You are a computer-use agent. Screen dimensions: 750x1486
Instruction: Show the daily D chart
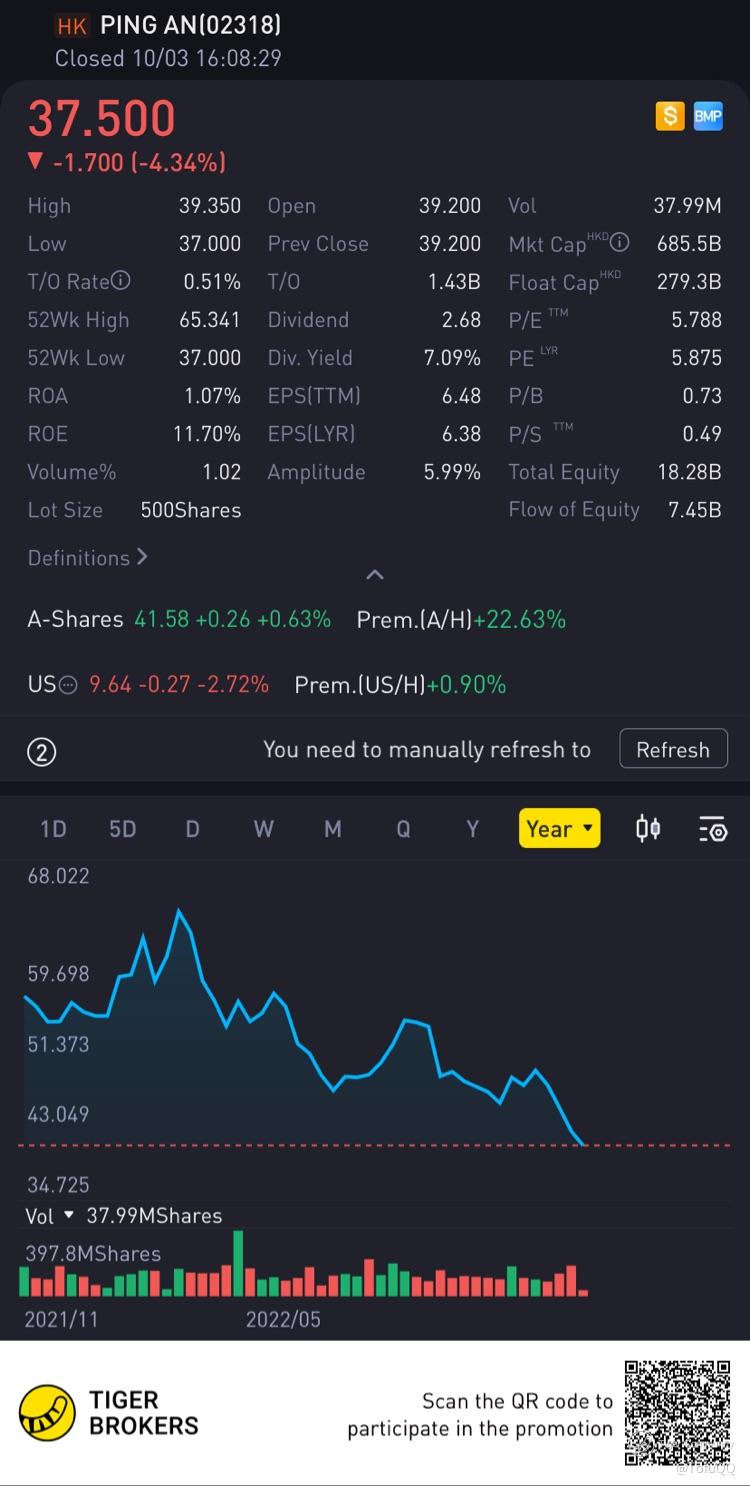(192, 829)
